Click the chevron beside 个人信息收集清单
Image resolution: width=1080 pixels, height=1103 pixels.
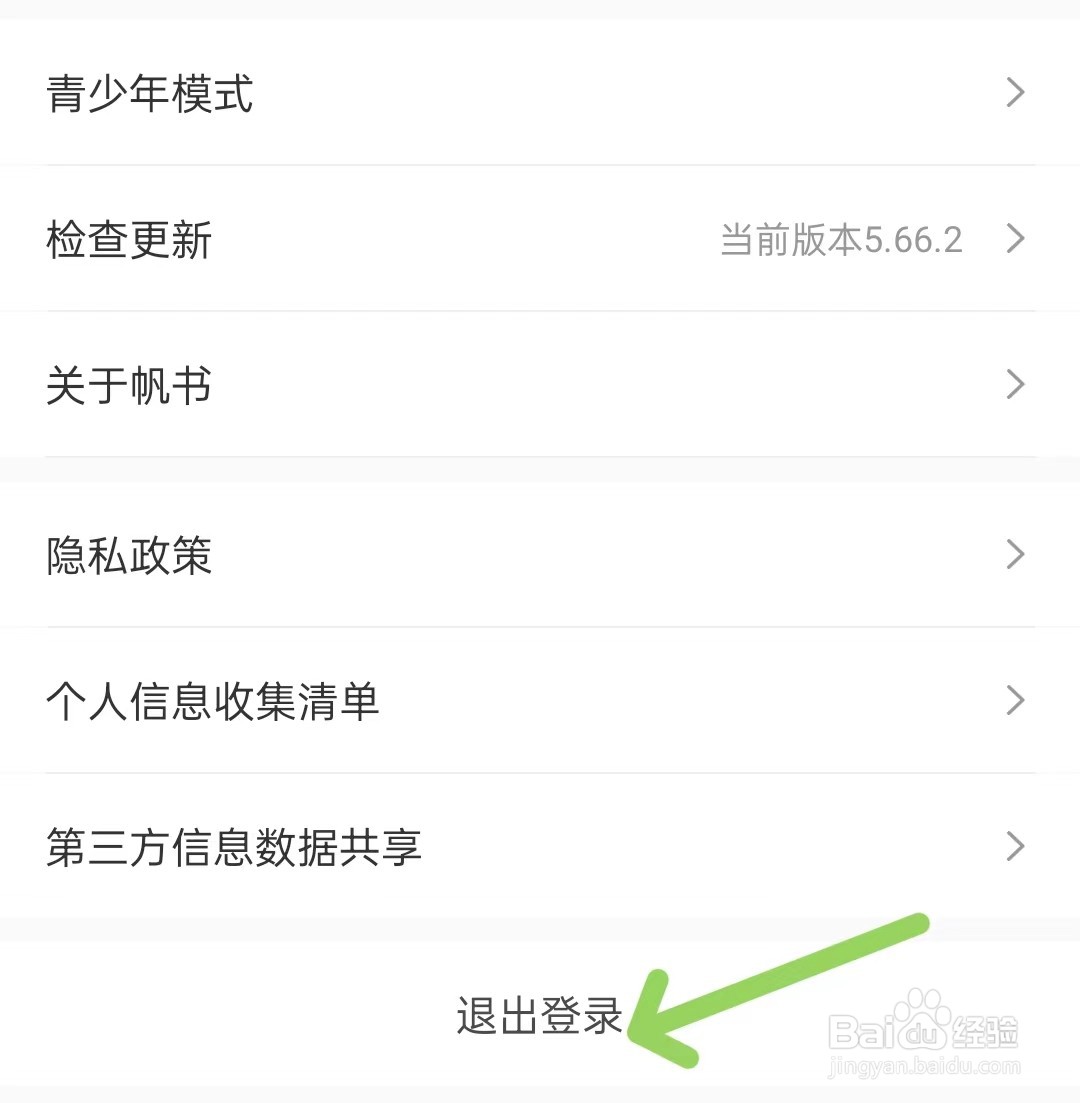[x=1015, y=700]
